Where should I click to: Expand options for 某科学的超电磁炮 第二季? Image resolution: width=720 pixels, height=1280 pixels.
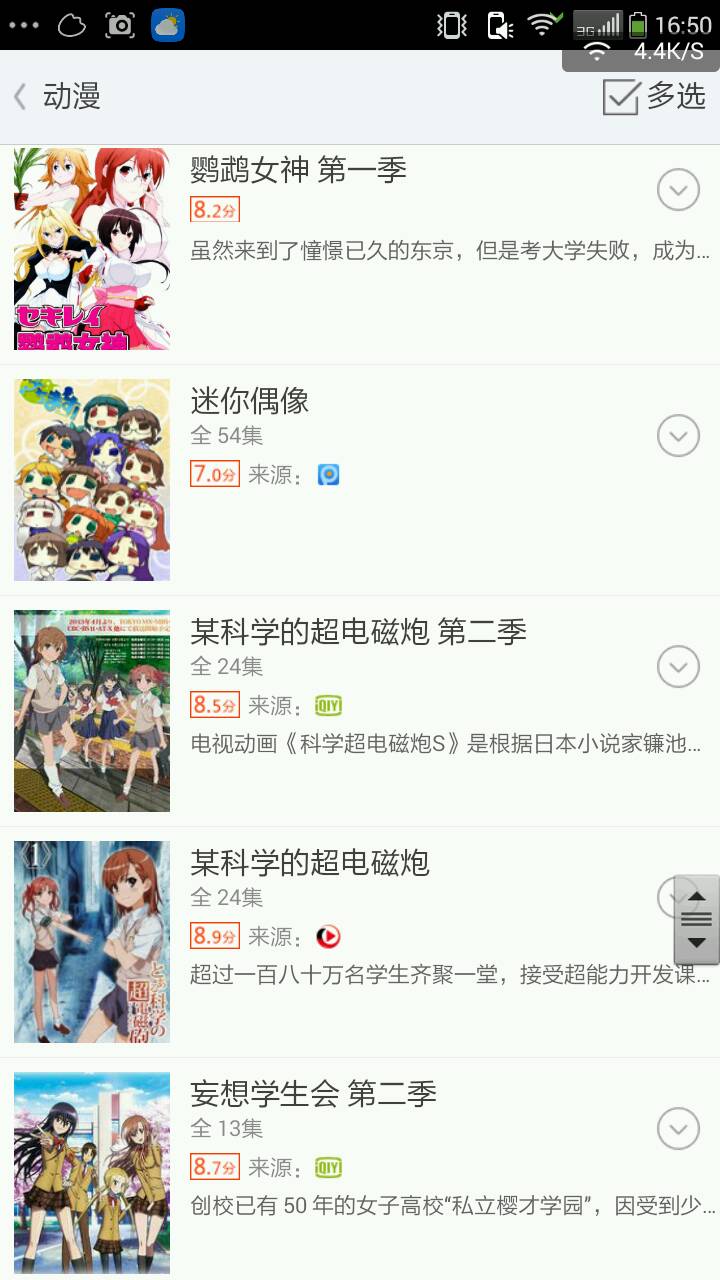coord(678,666)
